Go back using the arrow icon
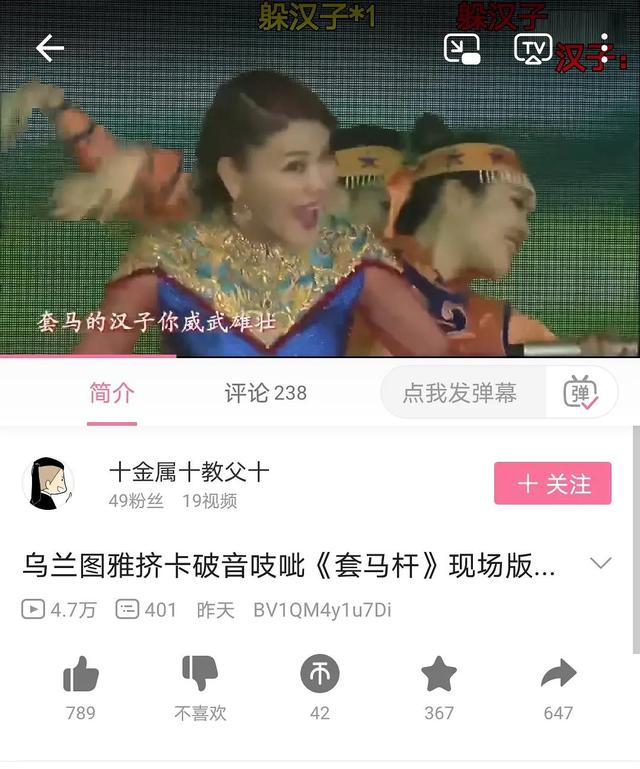Screen dimensions: 640x769 [49, 48]
